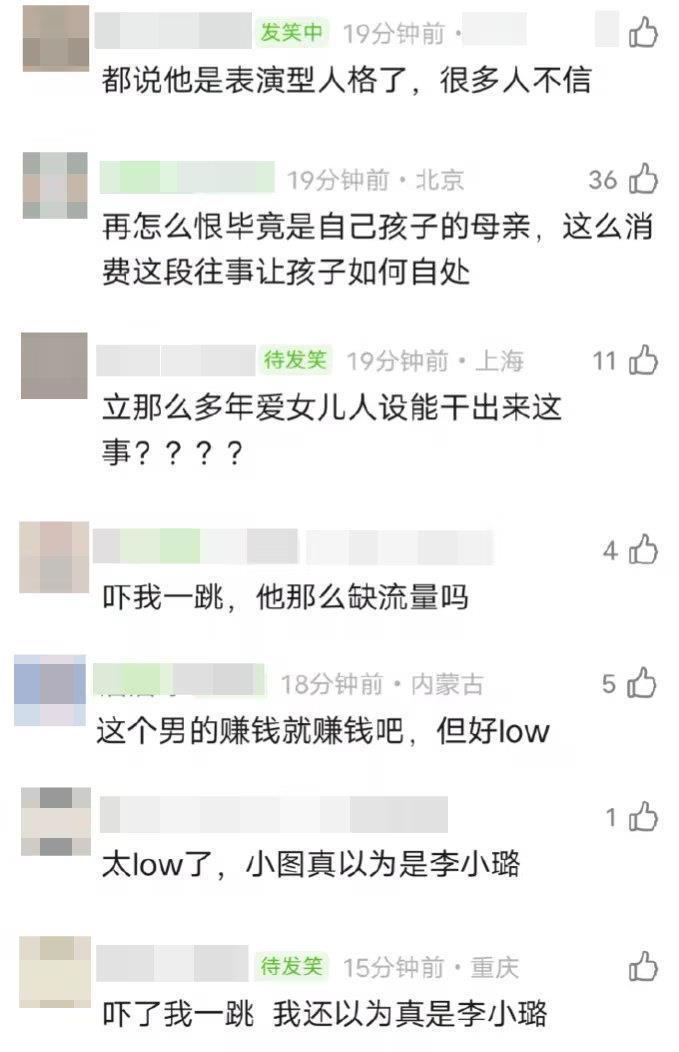The width and height of the screenshot is (679, 1052).
Task: Open avatar of the 重庆 commenter
Action: tap(54, 972)
